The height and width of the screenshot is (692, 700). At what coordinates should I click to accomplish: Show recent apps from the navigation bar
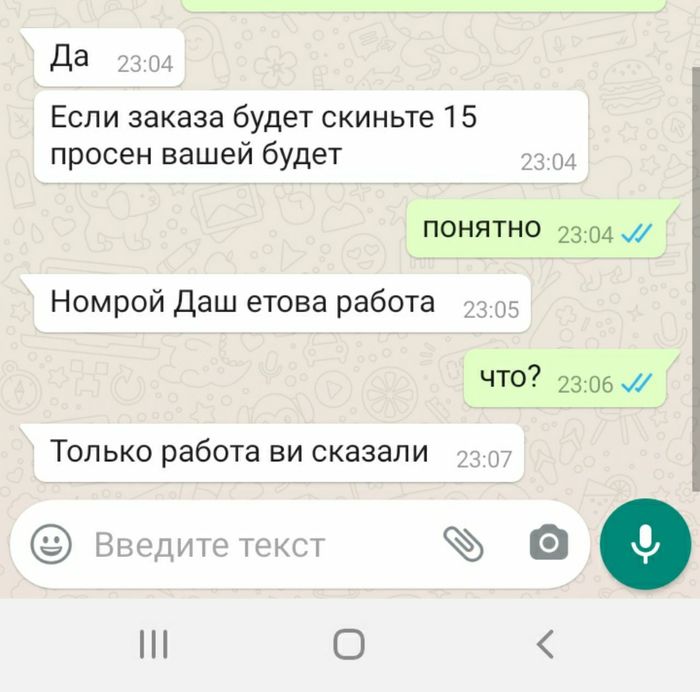[153, 645]
